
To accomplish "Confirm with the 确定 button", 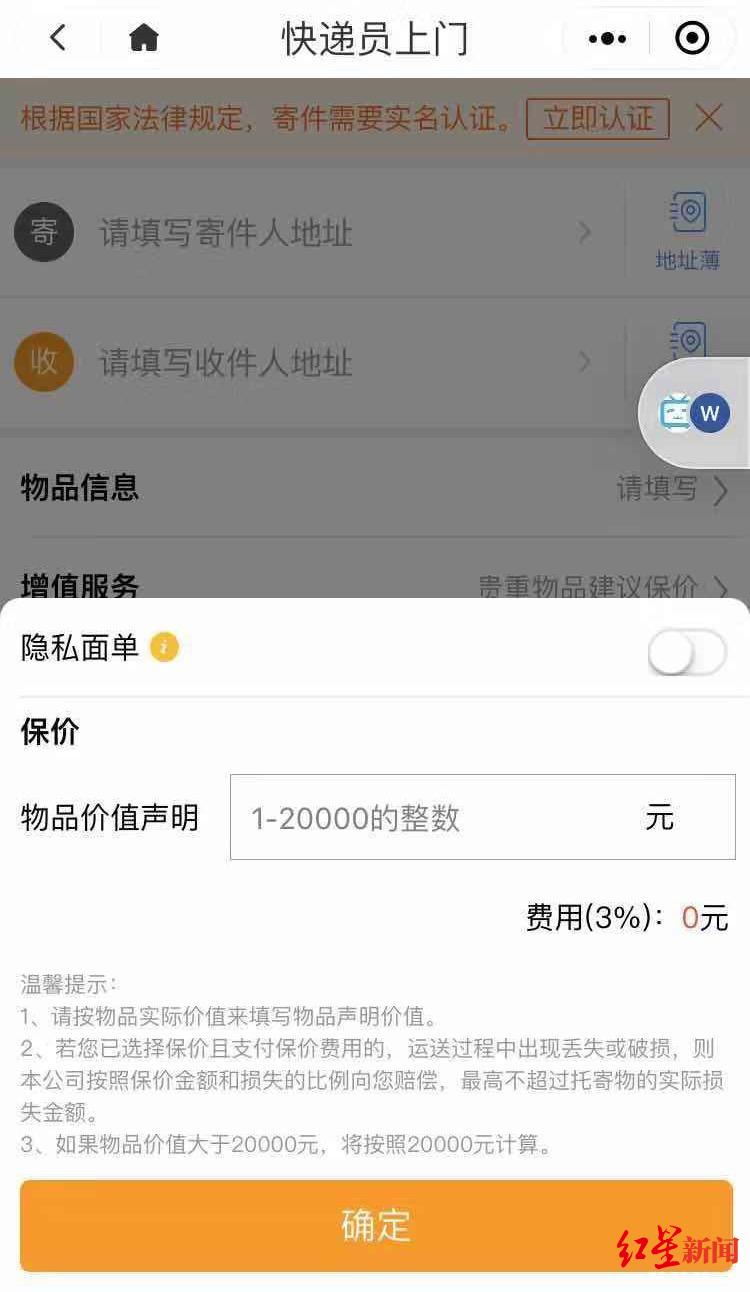I will click(x=376, y=1225).
